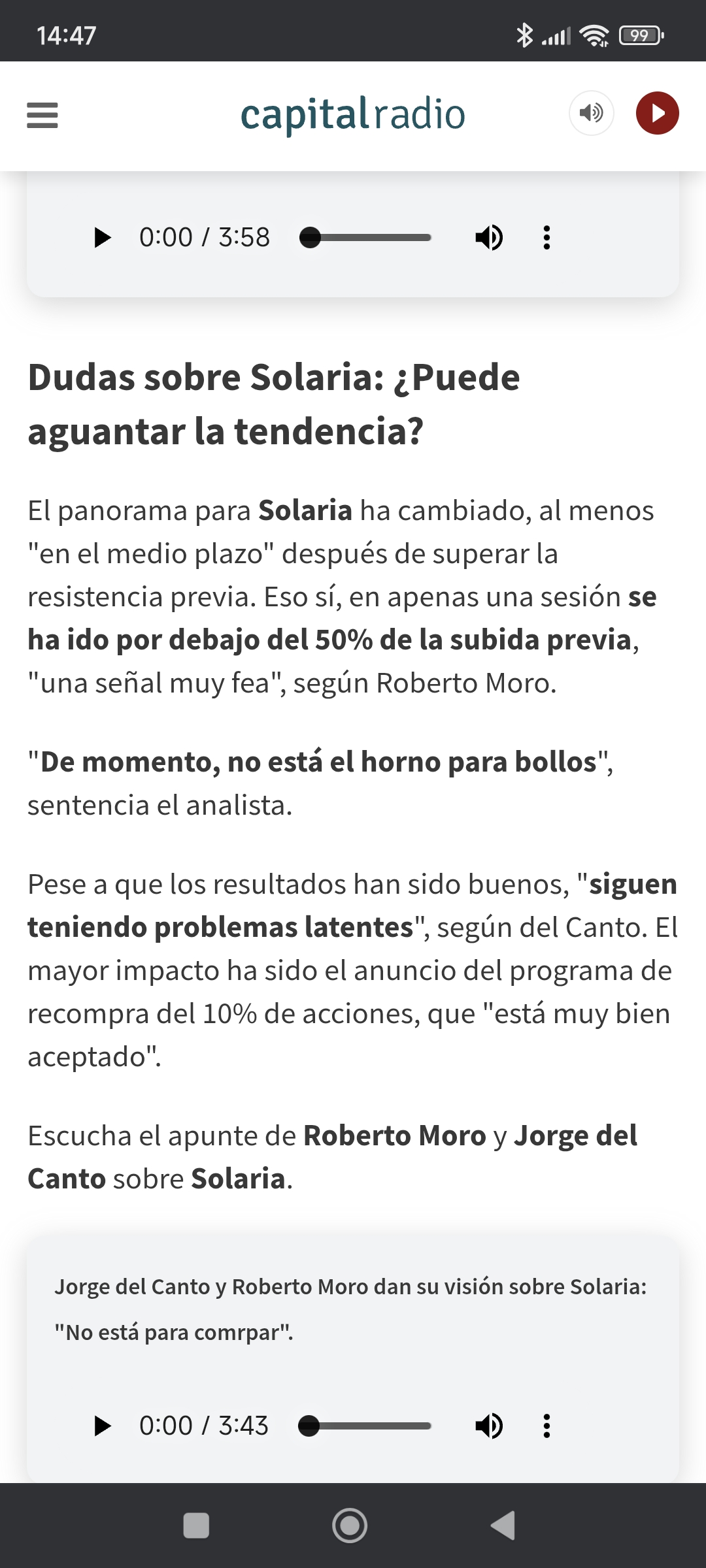706x1568 pixels.
Task: Mute the 3:58 audio player
Action: 489,237
